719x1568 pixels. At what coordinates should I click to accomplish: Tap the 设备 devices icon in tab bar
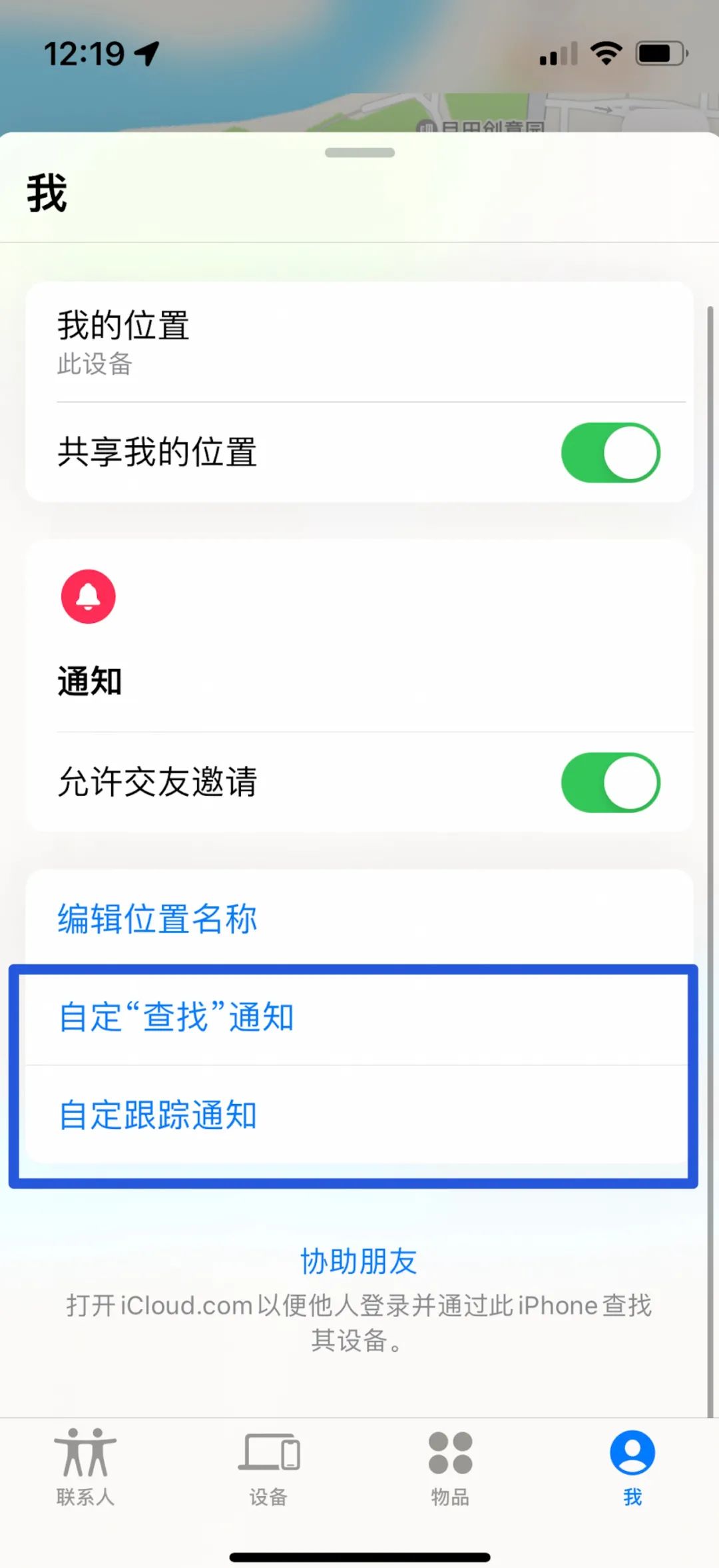[x=270, y=1454]
